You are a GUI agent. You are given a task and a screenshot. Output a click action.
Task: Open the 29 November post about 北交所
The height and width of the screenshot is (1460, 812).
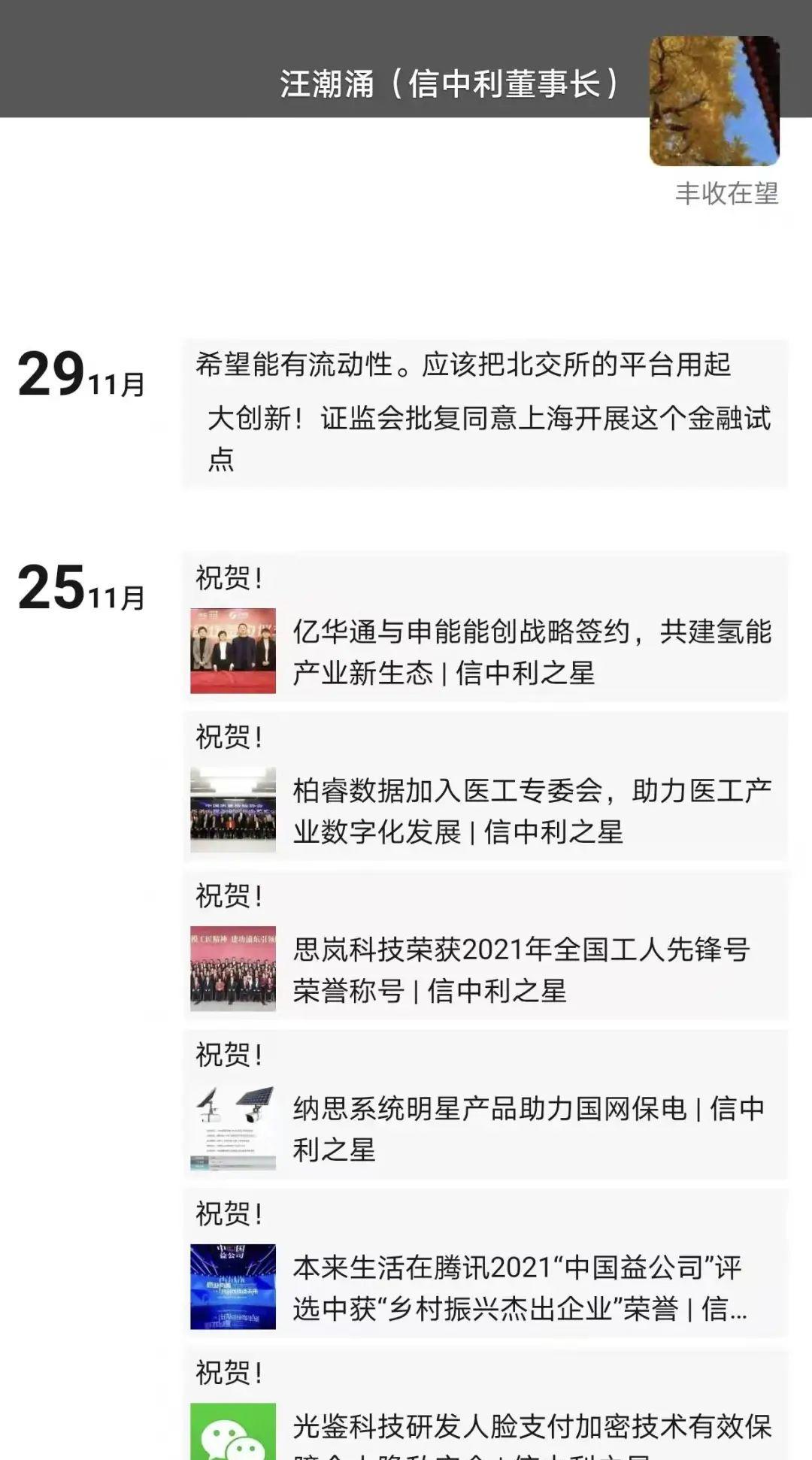click(x=462, y=365)
